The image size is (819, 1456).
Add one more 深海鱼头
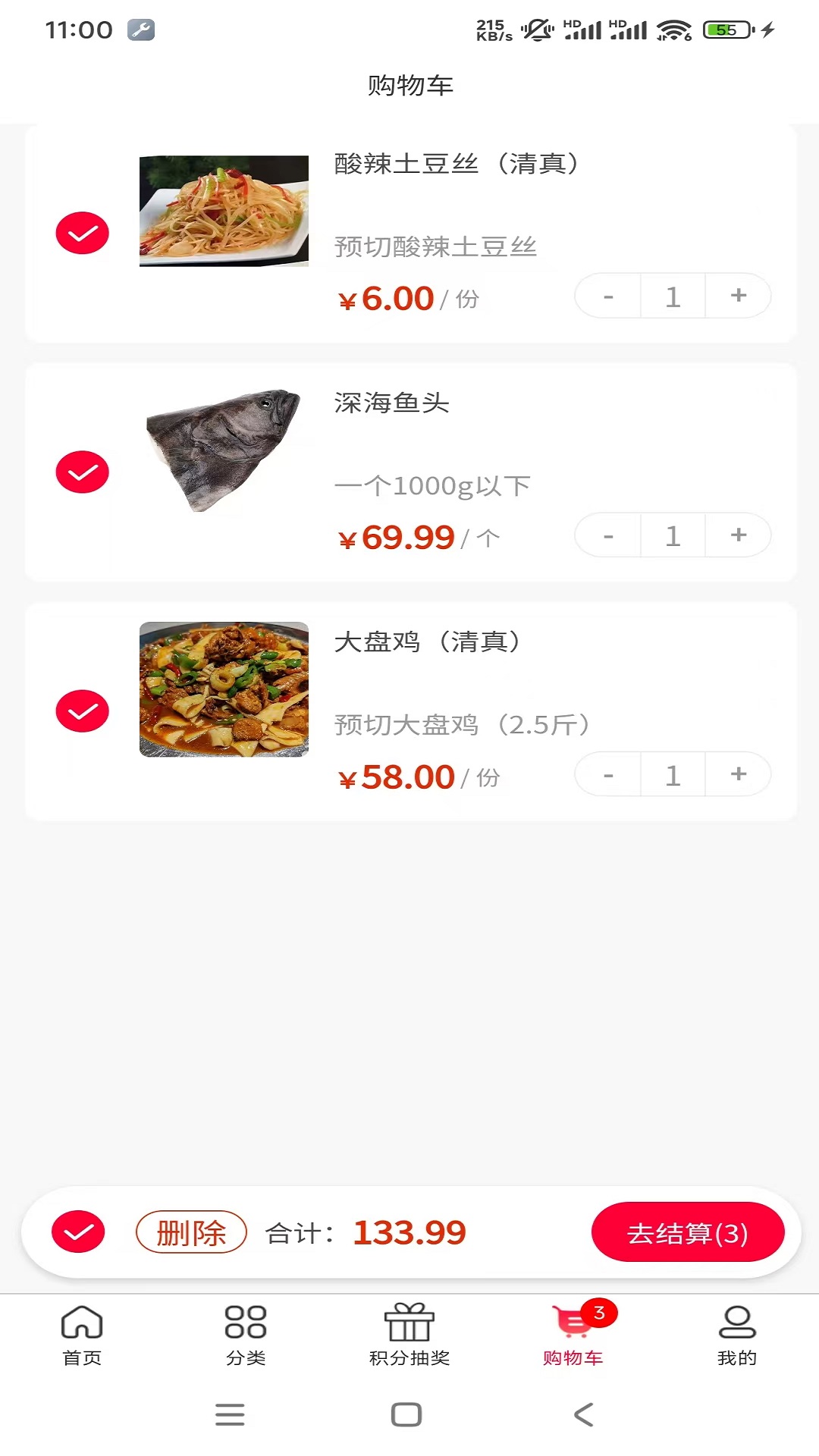tap(738, 535)
